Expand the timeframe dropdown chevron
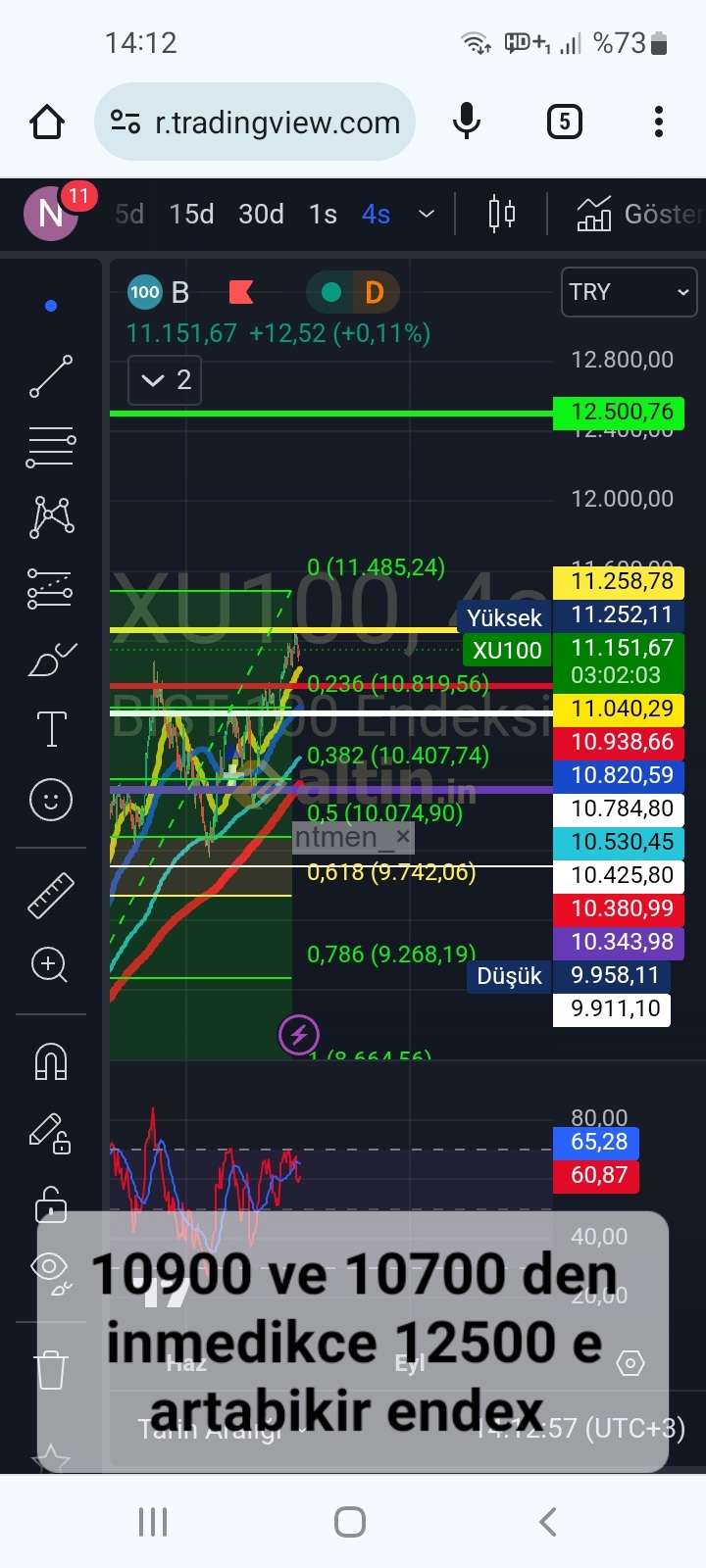The width and height of the screenshot is (706, 1568). (x=427, y=214)
